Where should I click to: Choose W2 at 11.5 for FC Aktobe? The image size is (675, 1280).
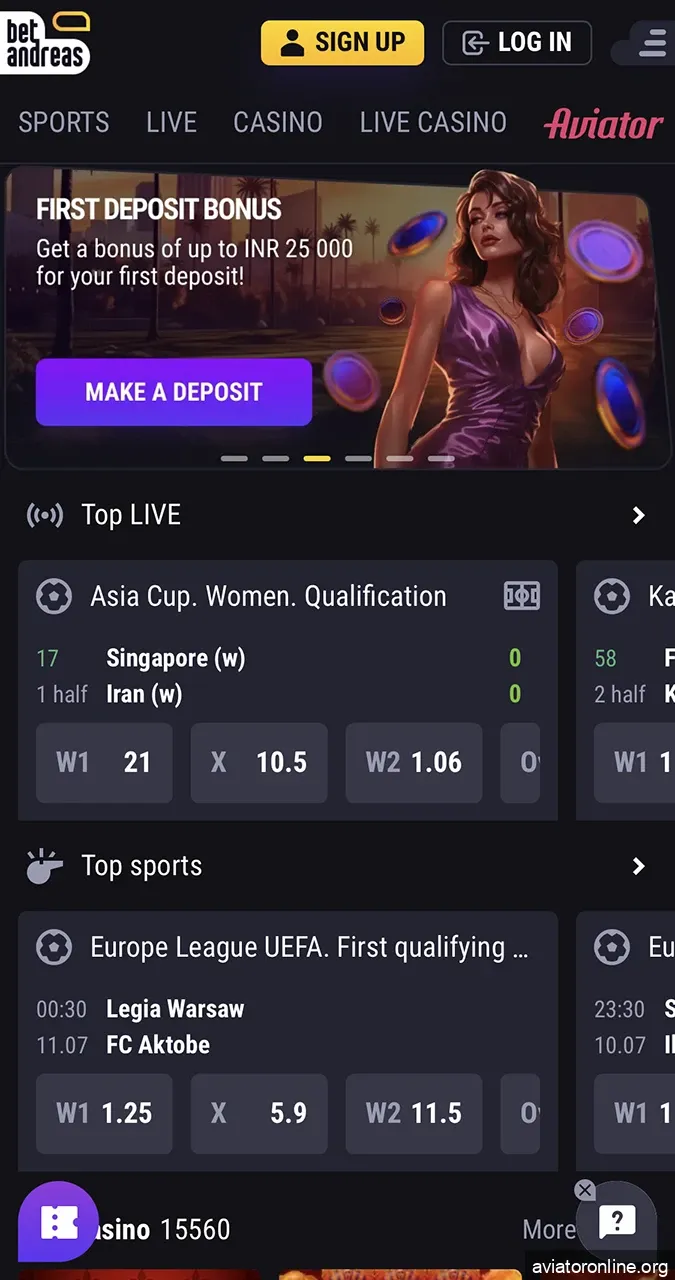[x=414, y=1114]
